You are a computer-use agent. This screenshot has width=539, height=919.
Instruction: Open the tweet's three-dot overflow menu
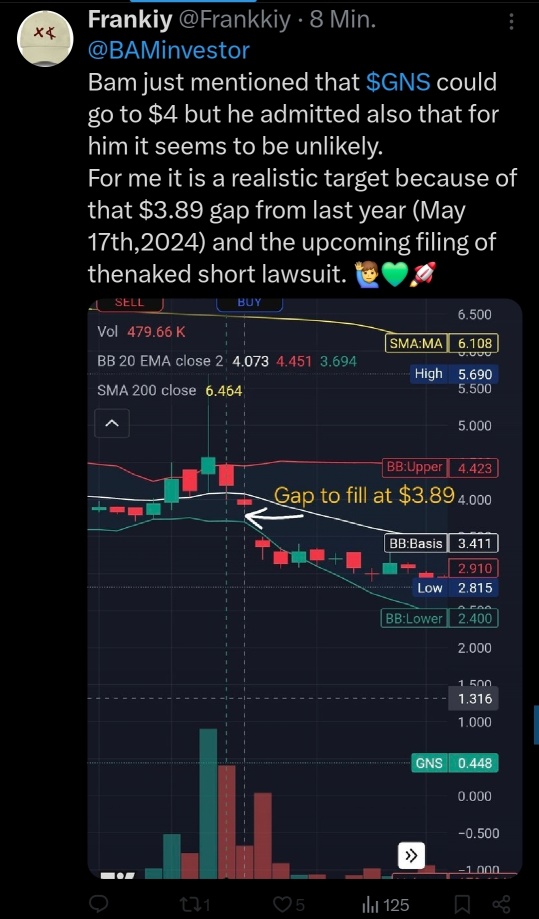tap(511, 22)
